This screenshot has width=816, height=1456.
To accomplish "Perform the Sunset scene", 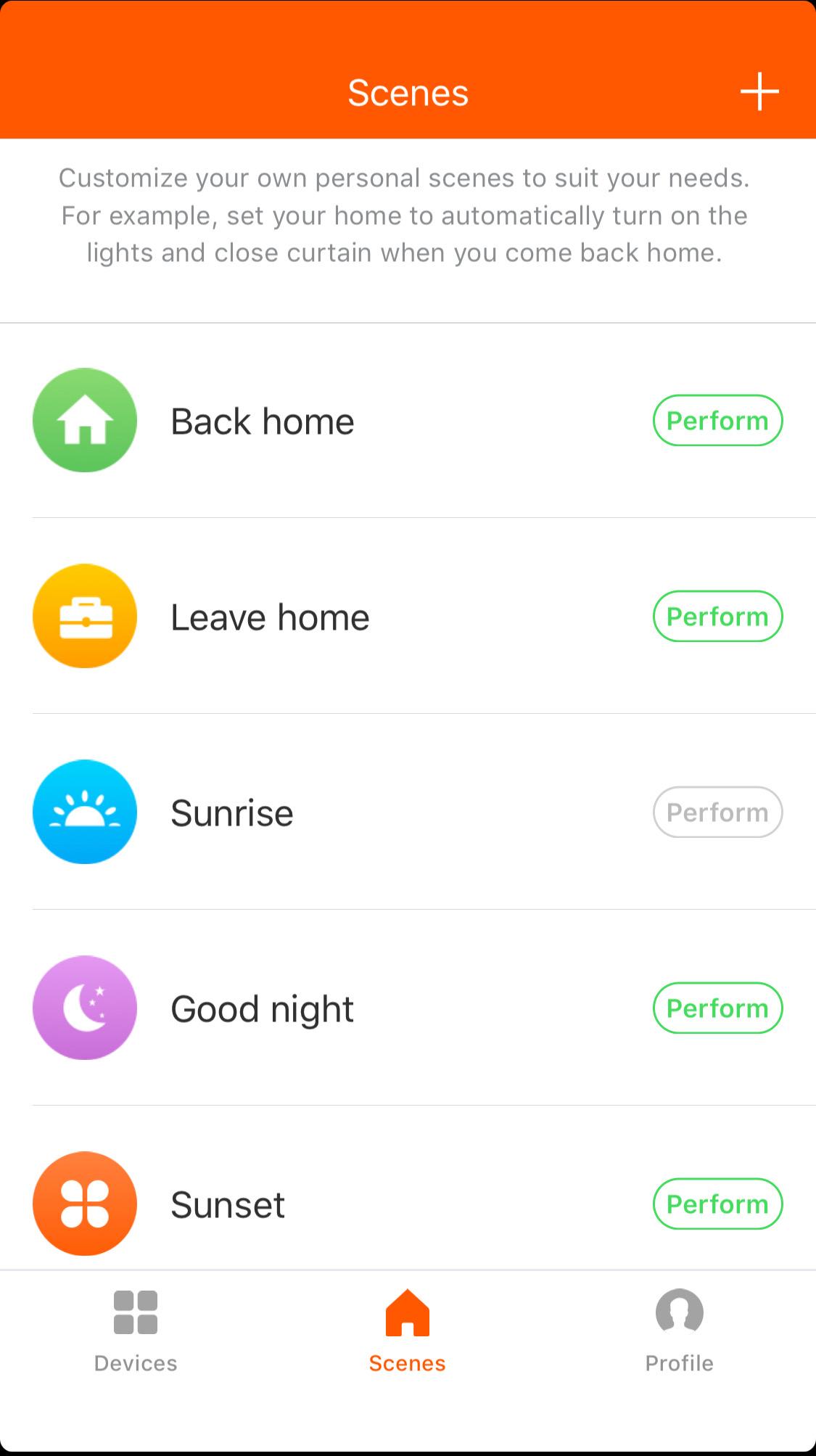I will click(717, 1204).
